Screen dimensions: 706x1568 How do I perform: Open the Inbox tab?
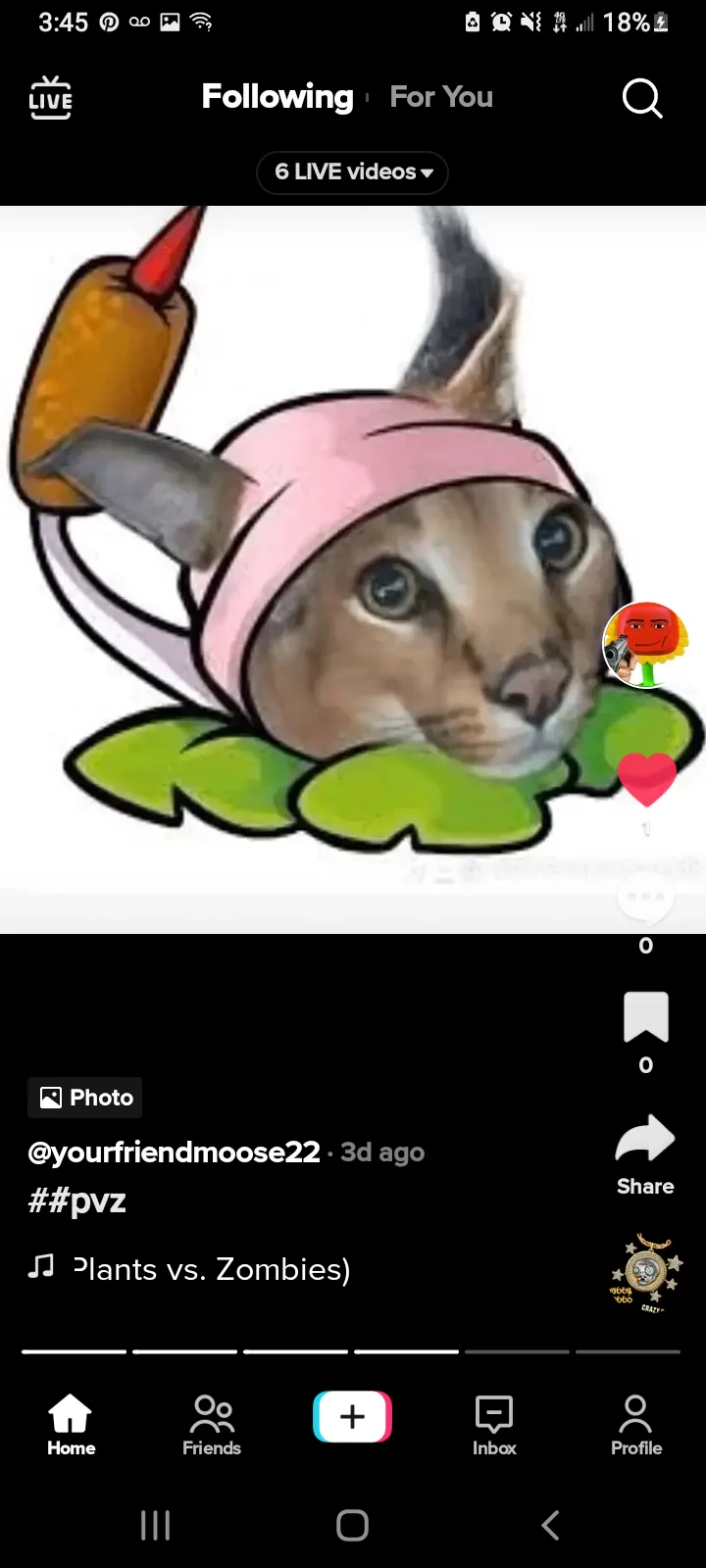click(x=494, y=1426)
